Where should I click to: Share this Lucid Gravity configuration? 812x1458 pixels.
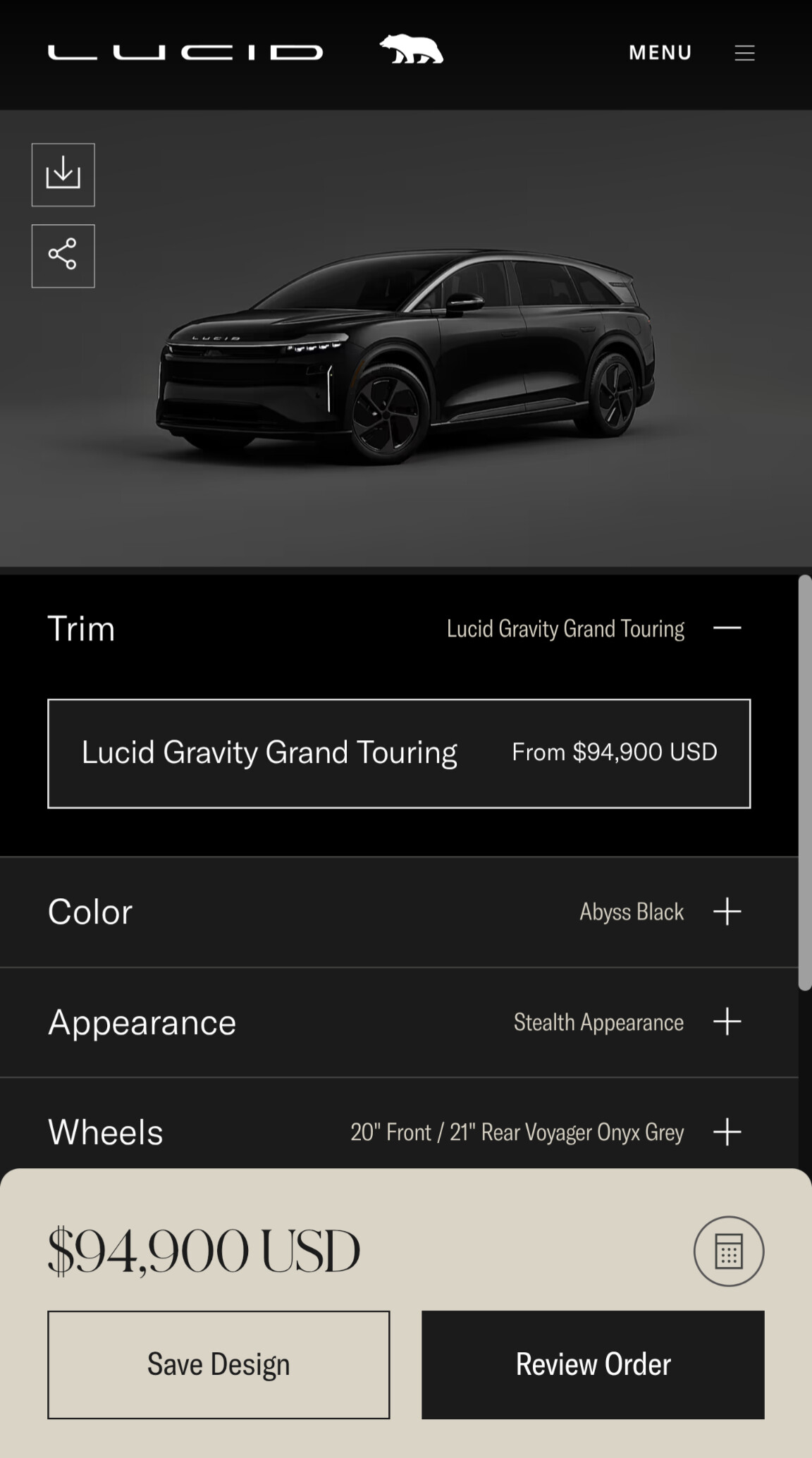click(63, 256)
